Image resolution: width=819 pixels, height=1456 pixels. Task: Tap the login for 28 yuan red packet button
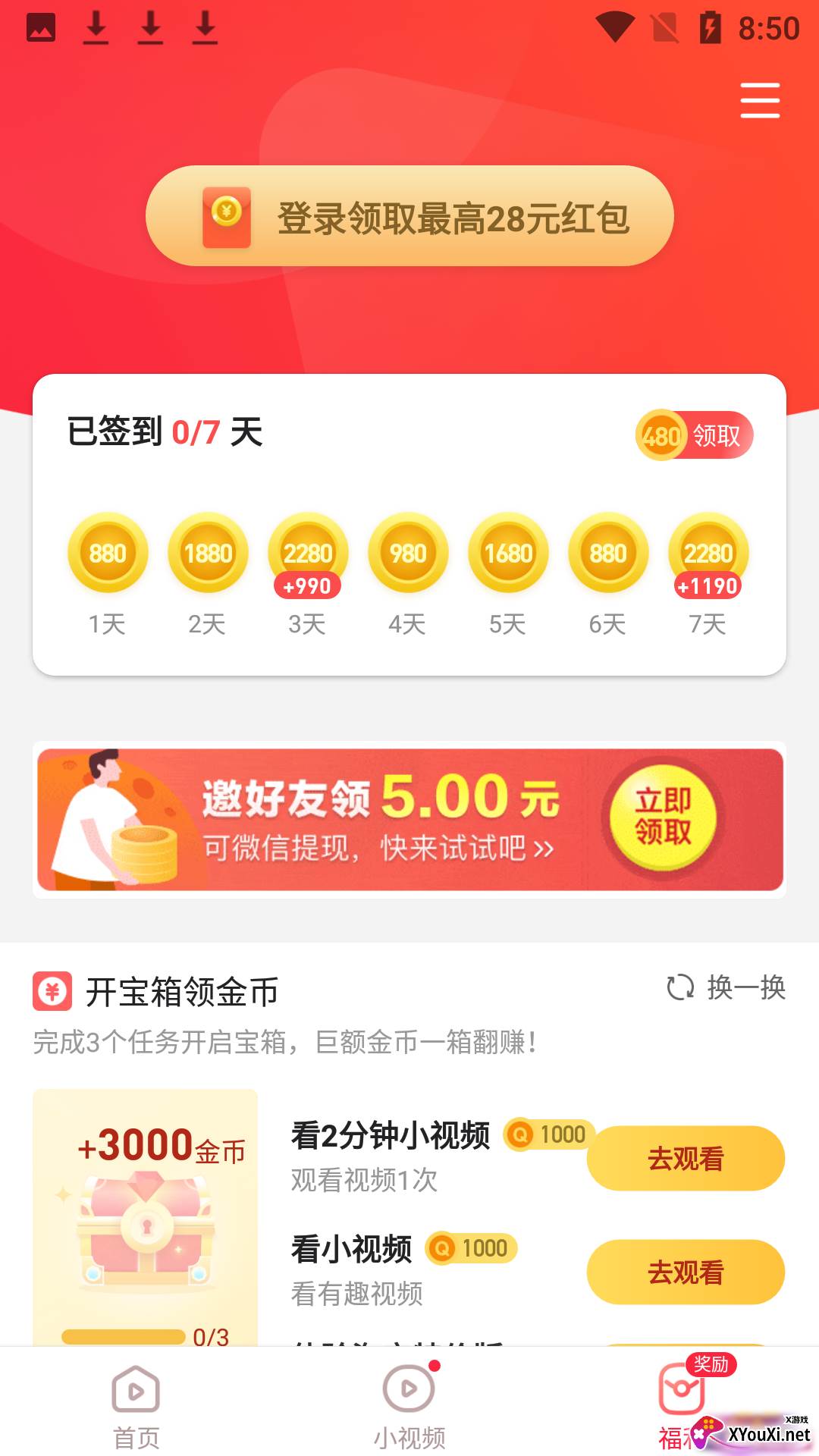coord(409,217)
